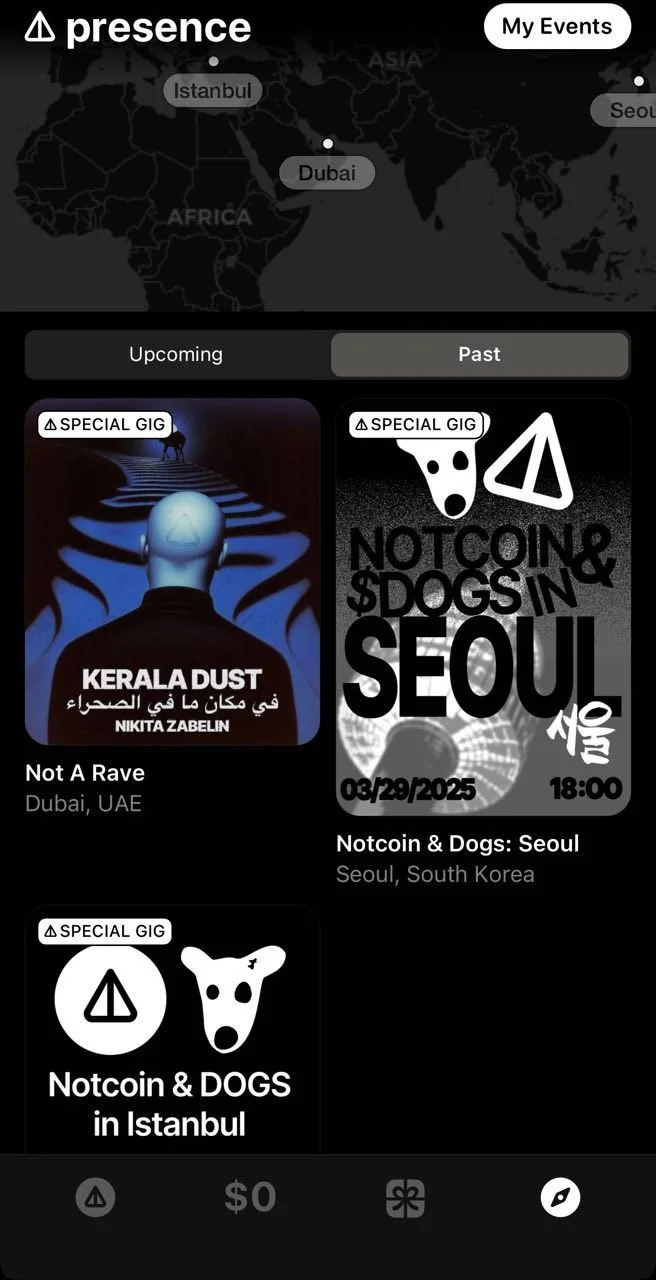656x1280 pixels.
Task: Open the gift box tab
Action: pyautogui.click(x=405, y=1198)
